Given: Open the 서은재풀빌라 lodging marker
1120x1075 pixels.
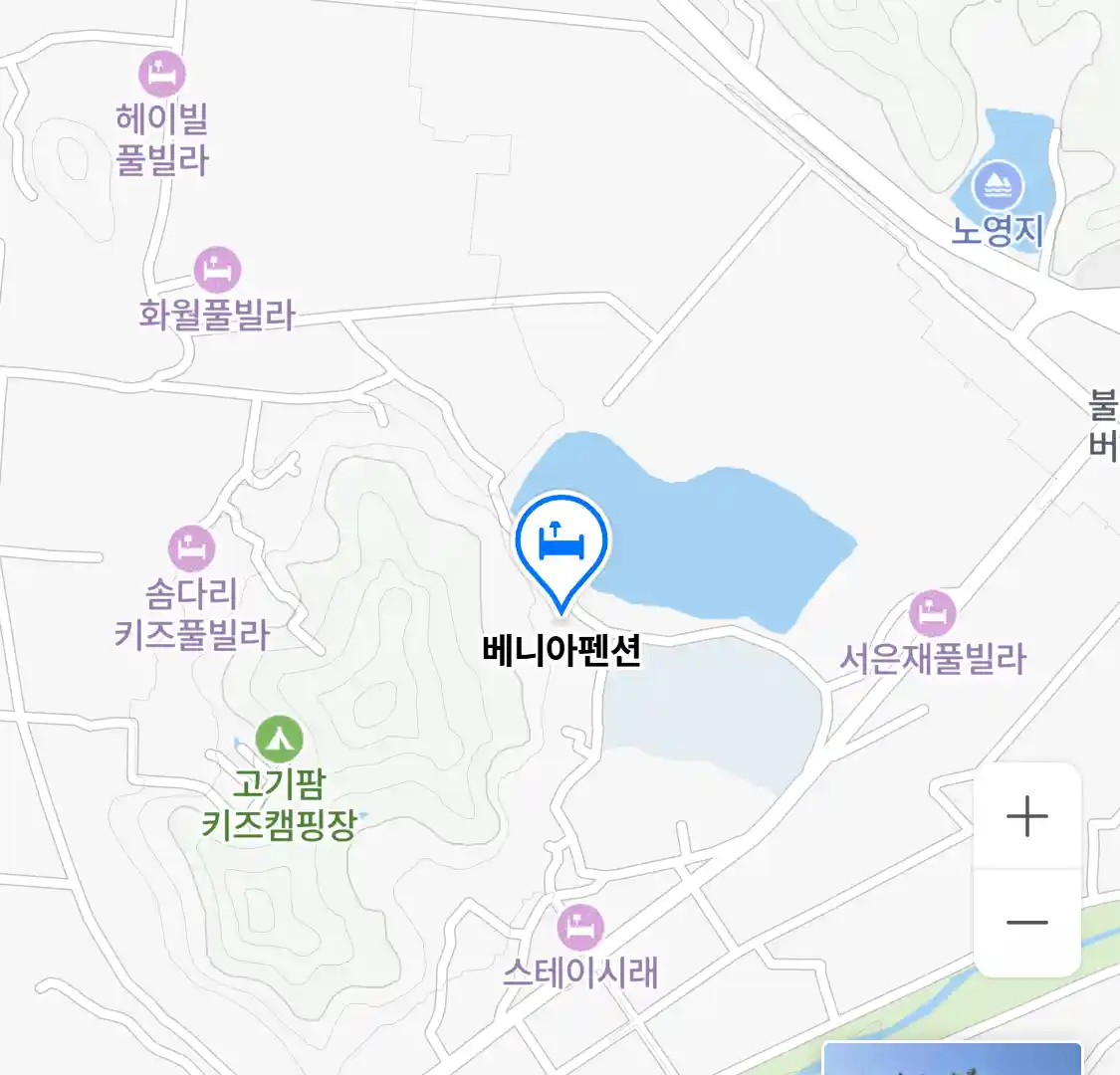Looking at the screenshot, I should pyautogui.click(x=932, y=614).
